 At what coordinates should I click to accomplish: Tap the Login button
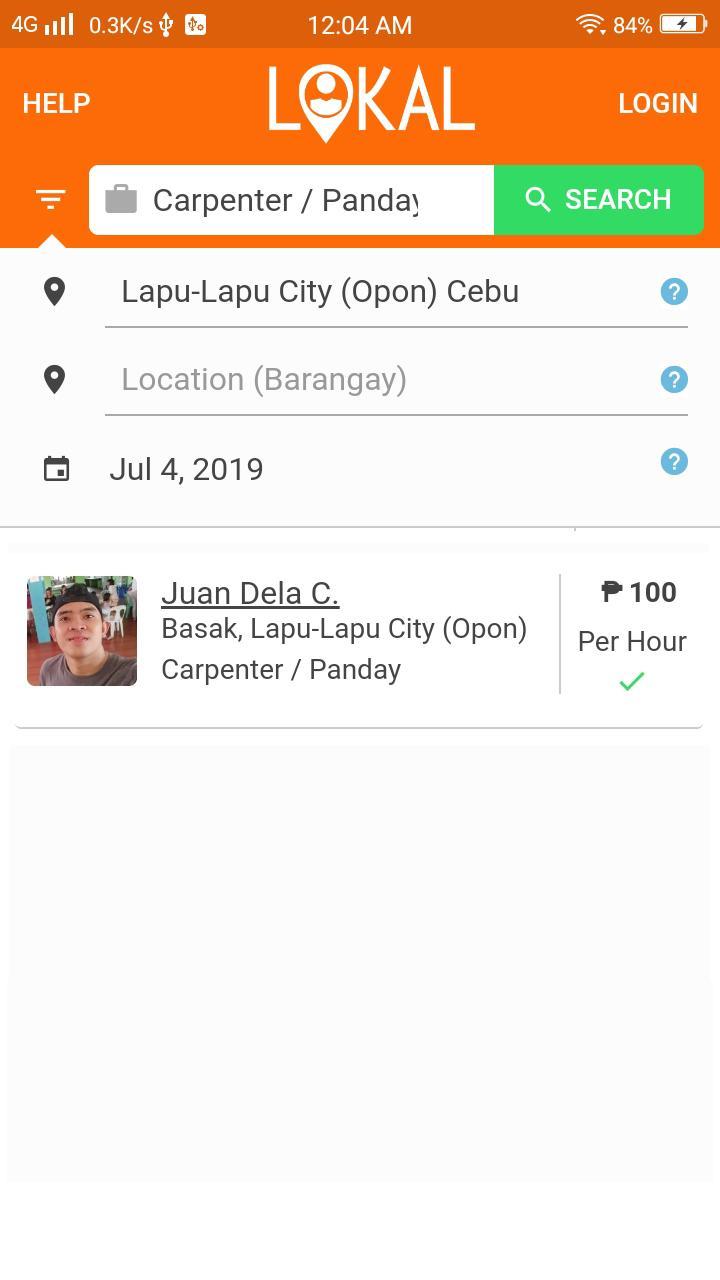[658, 103]
